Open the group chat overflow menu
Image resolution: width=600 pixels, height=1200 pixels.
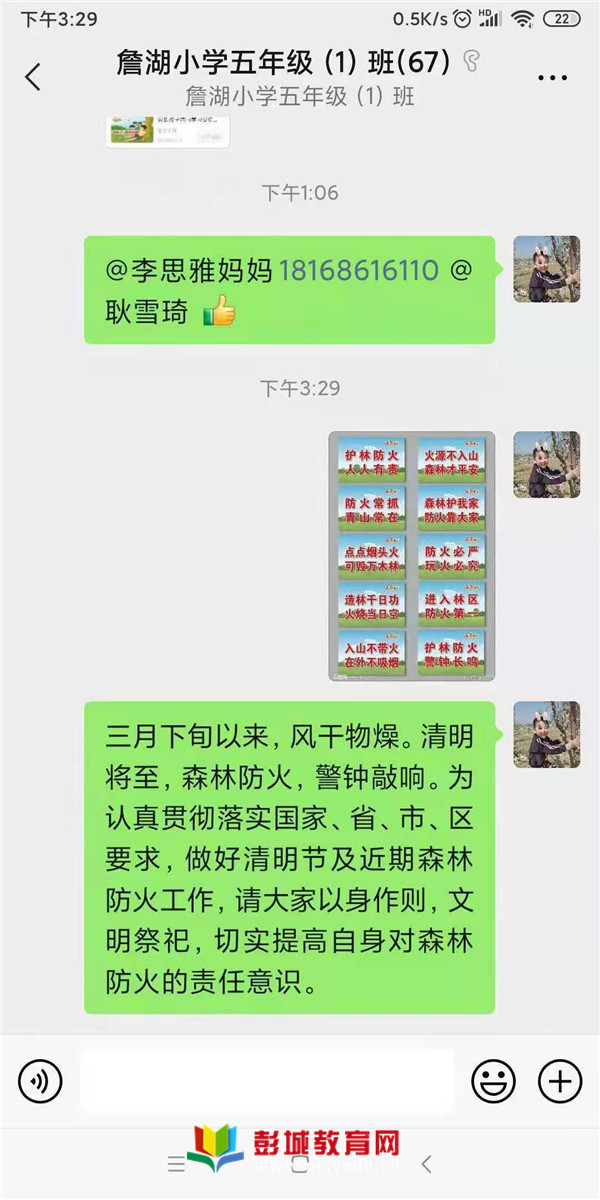552,78
